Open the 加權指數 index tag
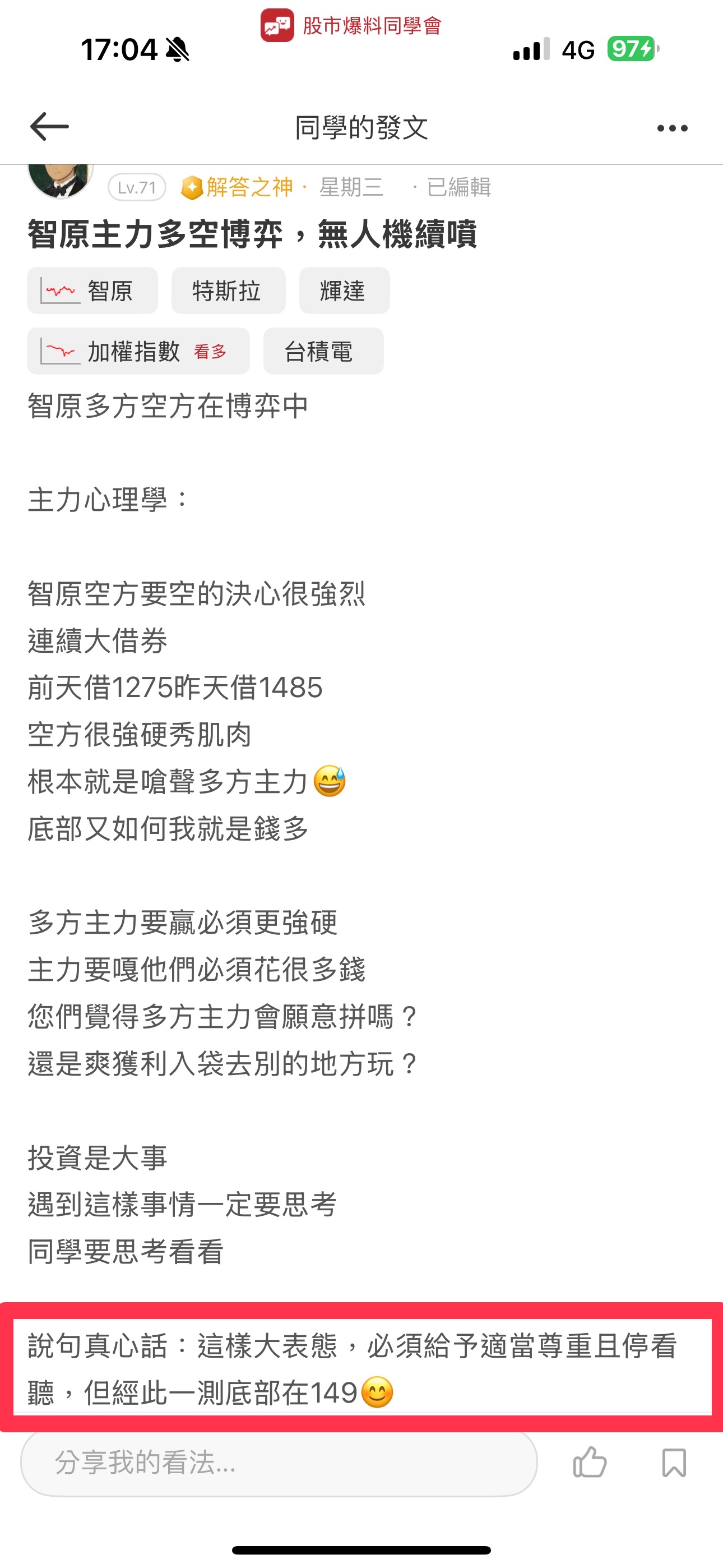The image size is (723, 1568). 138,351
